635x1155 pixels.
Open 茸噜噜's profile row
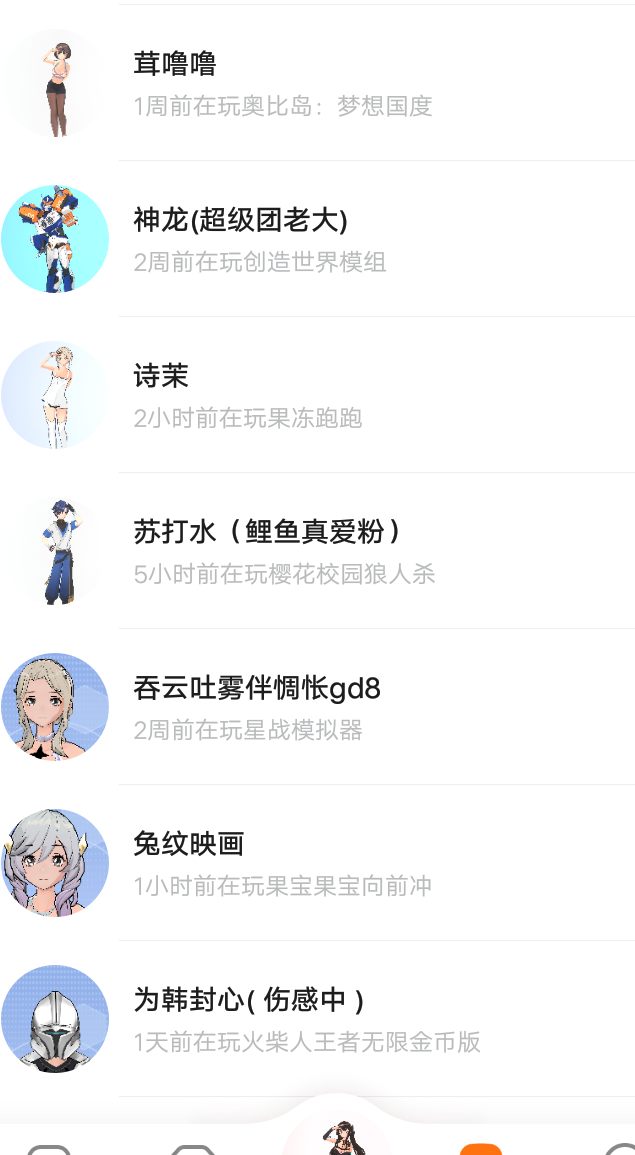click(317, 83)
